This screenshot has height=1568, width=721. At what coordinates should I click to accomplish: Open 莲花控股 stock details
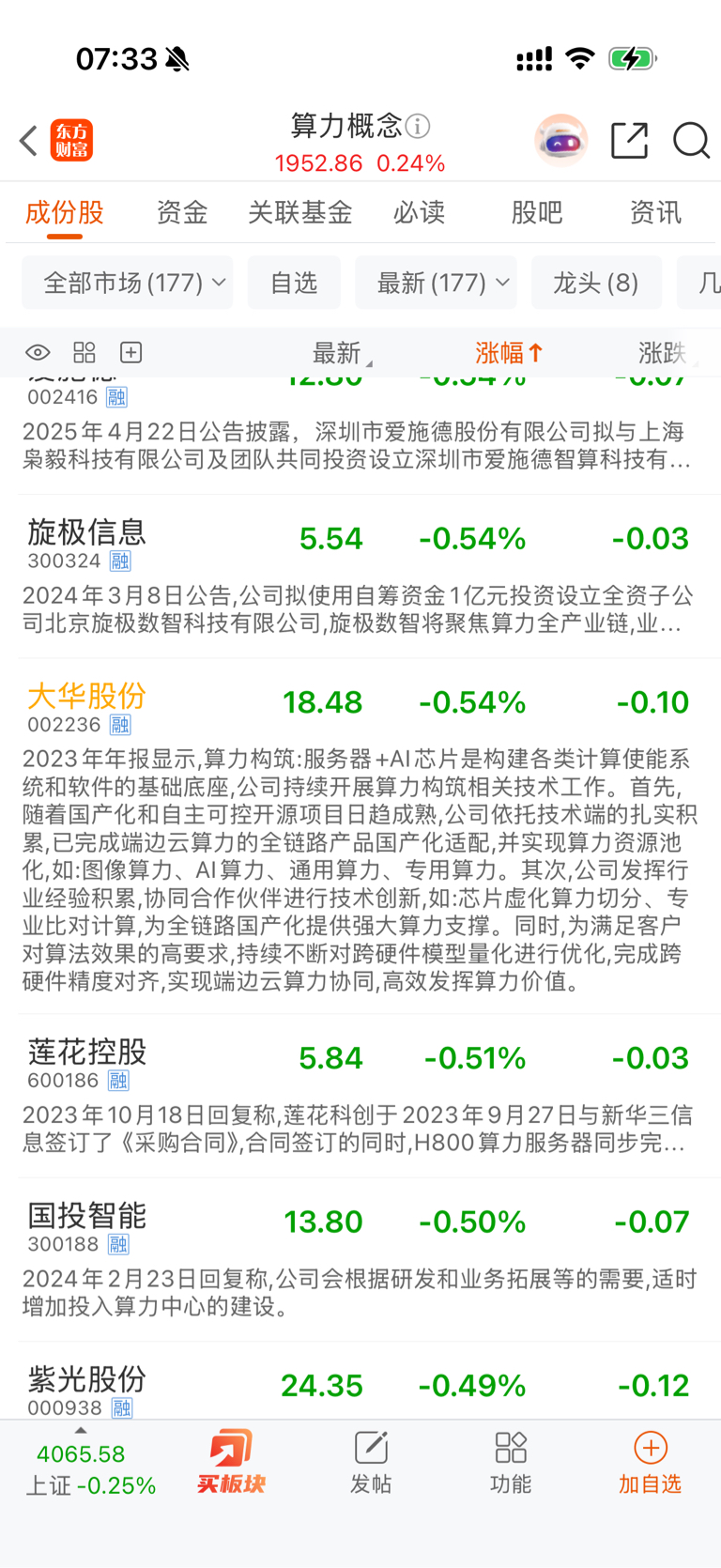tap(87, 1053)
